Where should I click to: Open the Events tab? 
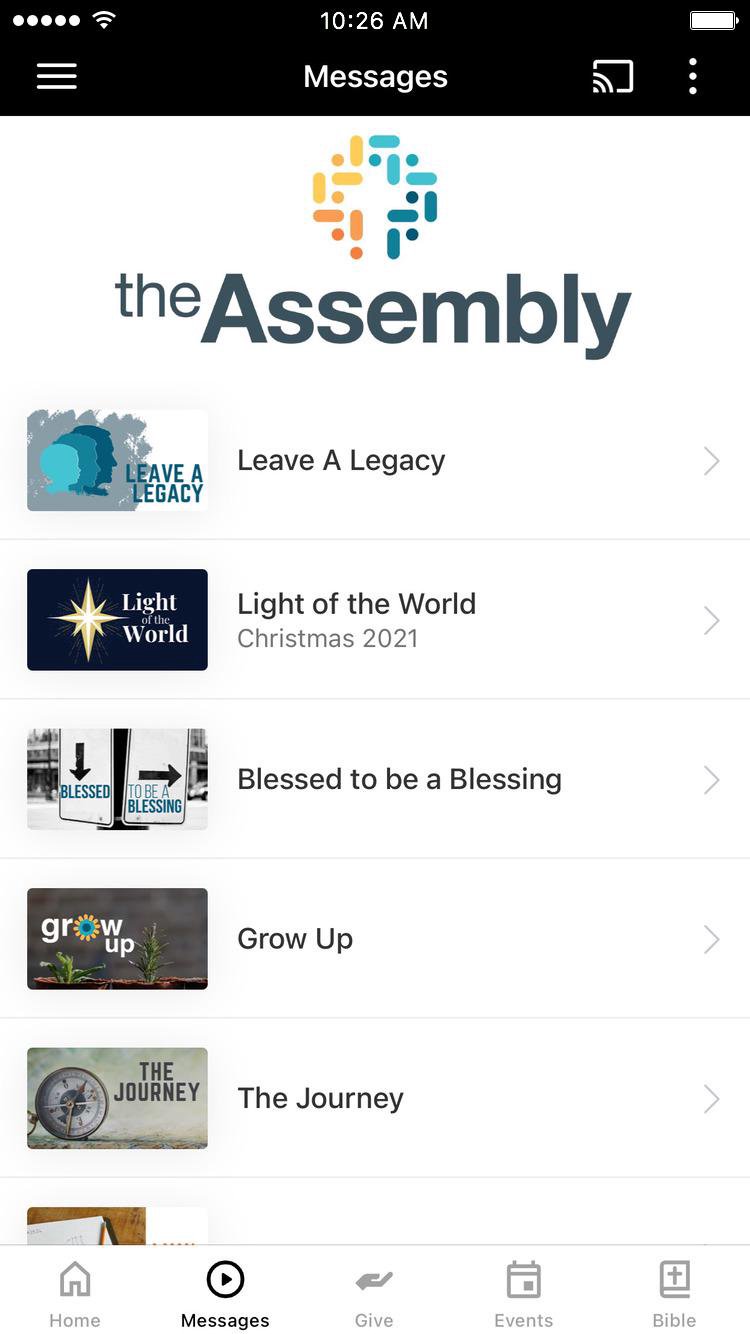(523, 1294)
